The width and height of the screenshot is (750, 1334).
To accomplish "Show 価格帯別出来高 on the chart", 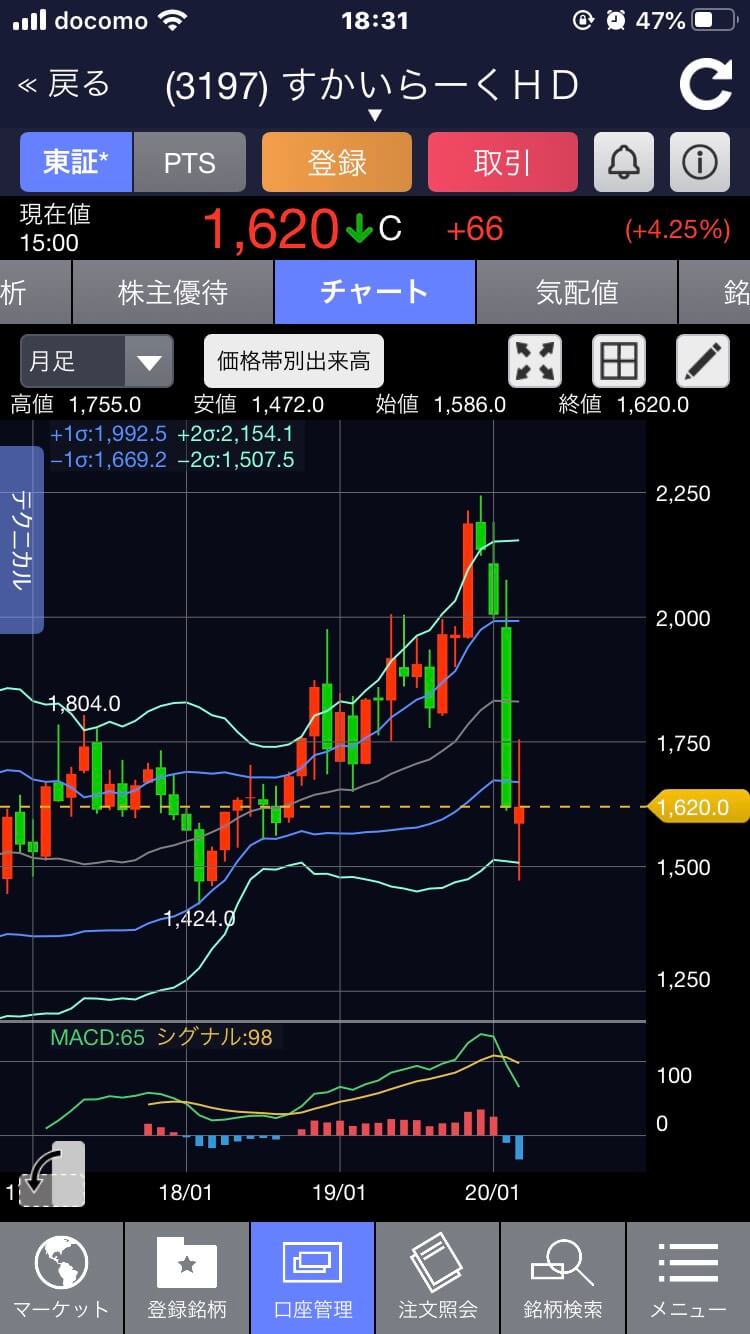I will pos(294,361).
